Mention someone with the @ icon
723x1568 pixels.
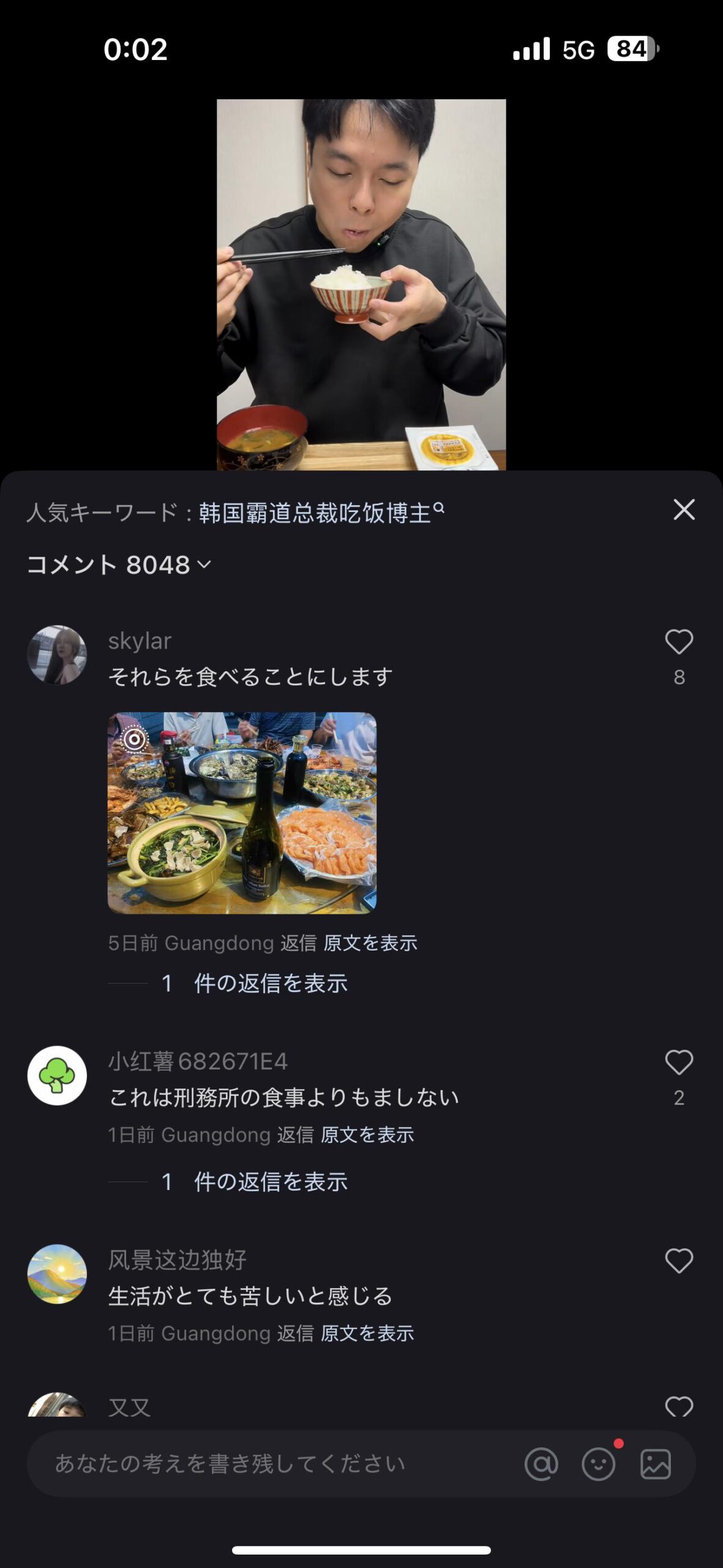coord(541,1464)
